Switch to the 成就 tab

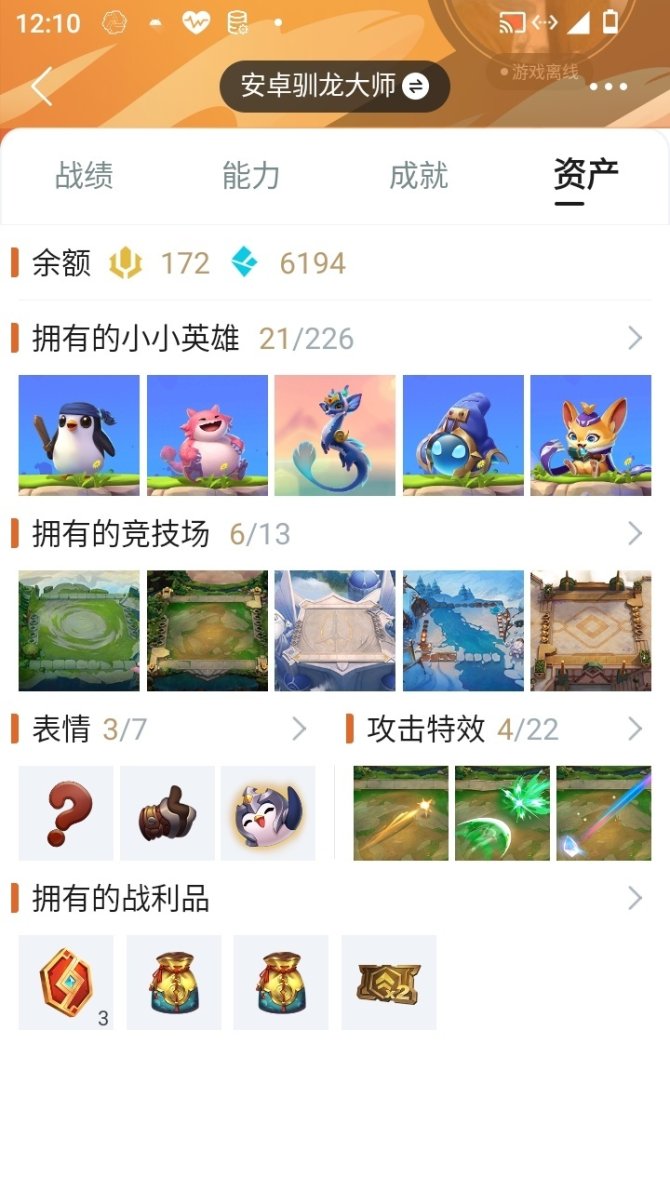click(x=418, y=176)
